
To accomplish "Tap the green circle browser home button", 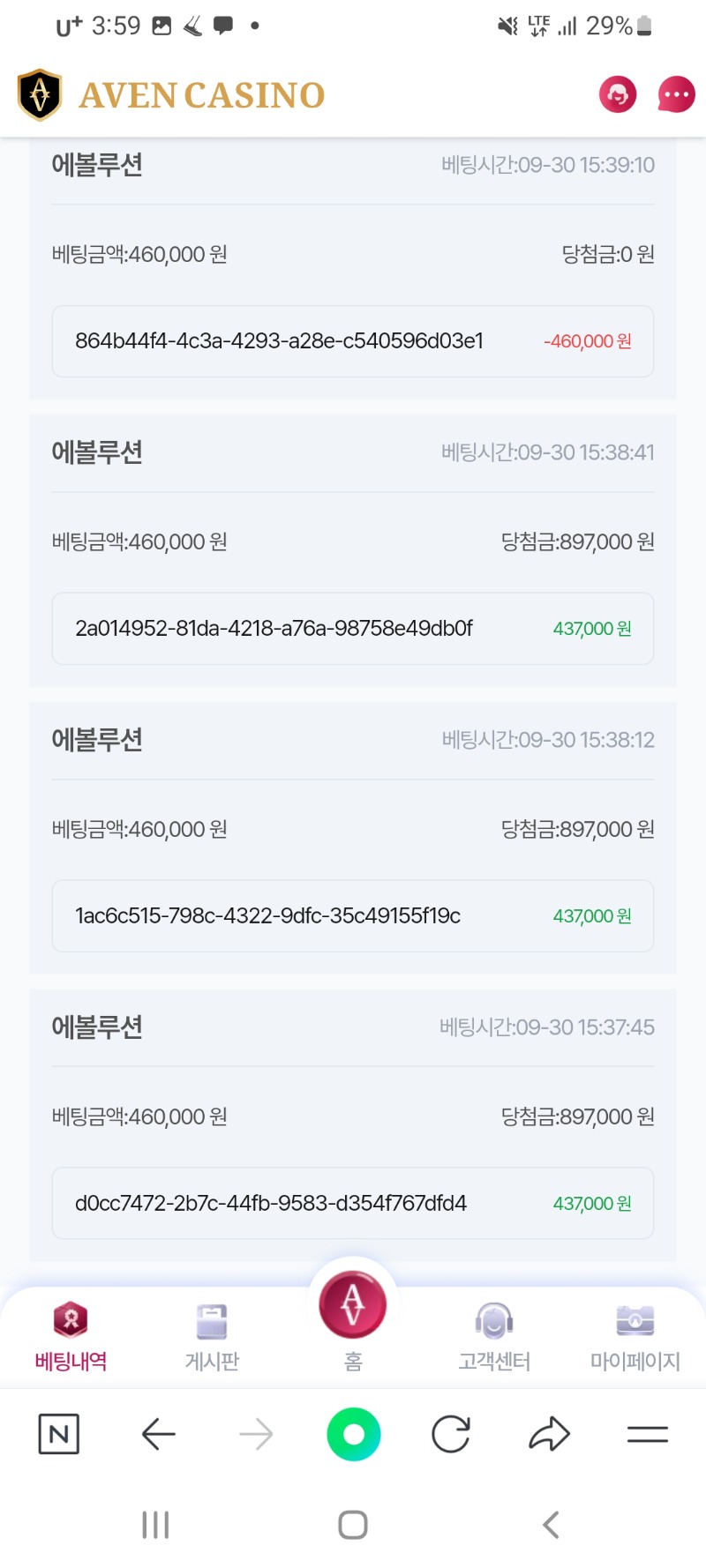I will point(354,1434).
